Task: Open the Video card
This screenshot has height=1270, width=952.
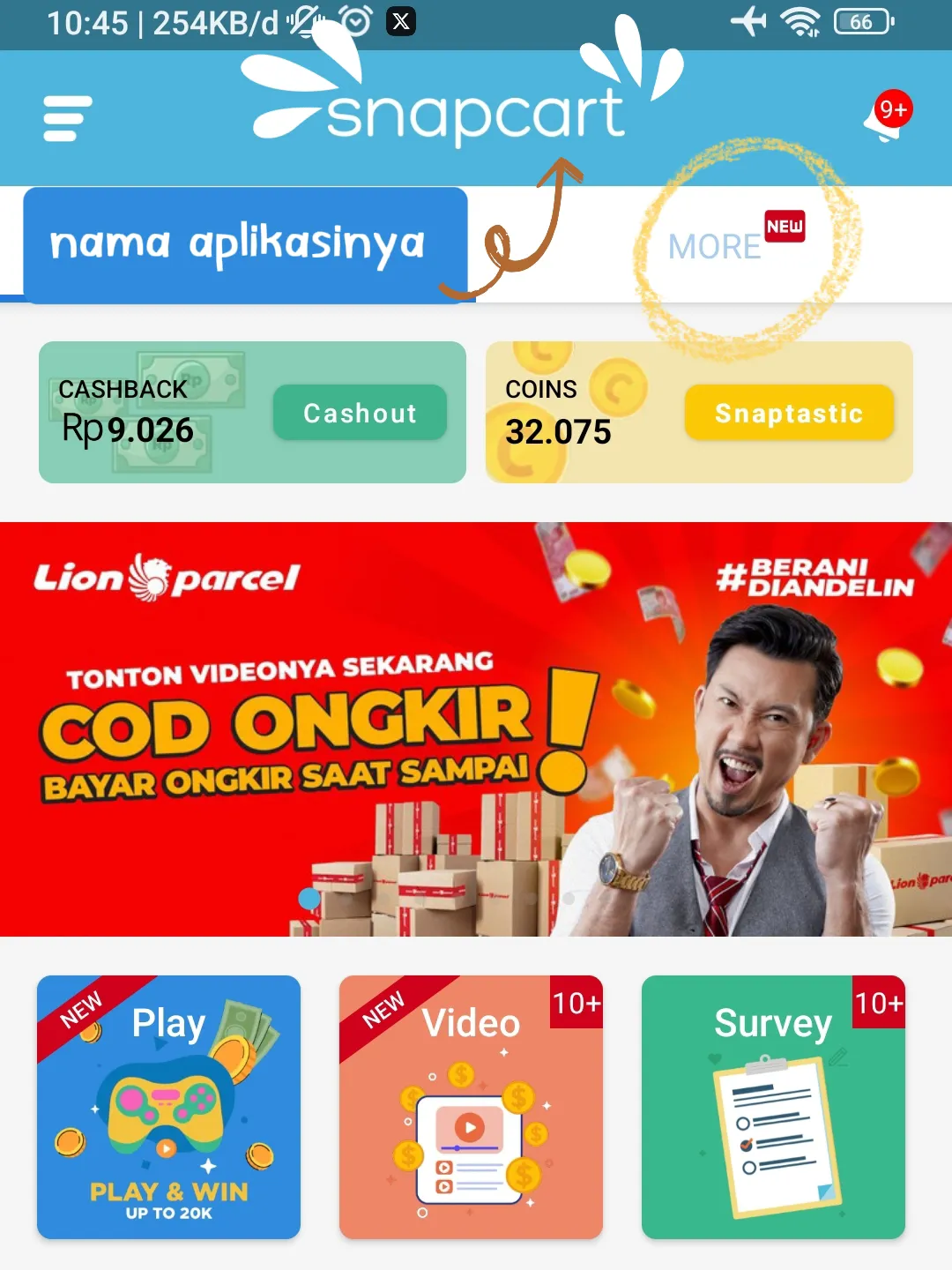Action: (x=471, y=1107)
